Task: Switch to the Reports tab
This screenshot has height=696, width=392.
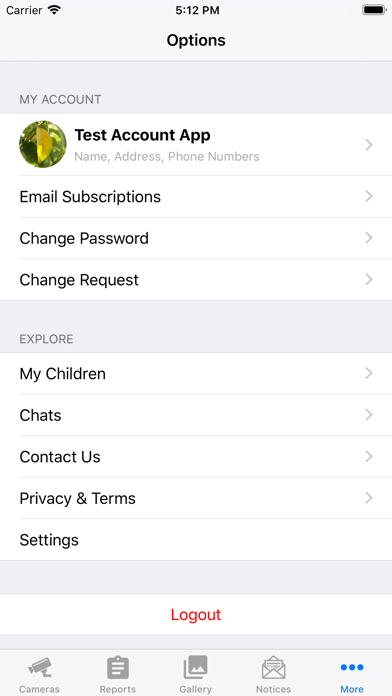Action: click(118, 674)
